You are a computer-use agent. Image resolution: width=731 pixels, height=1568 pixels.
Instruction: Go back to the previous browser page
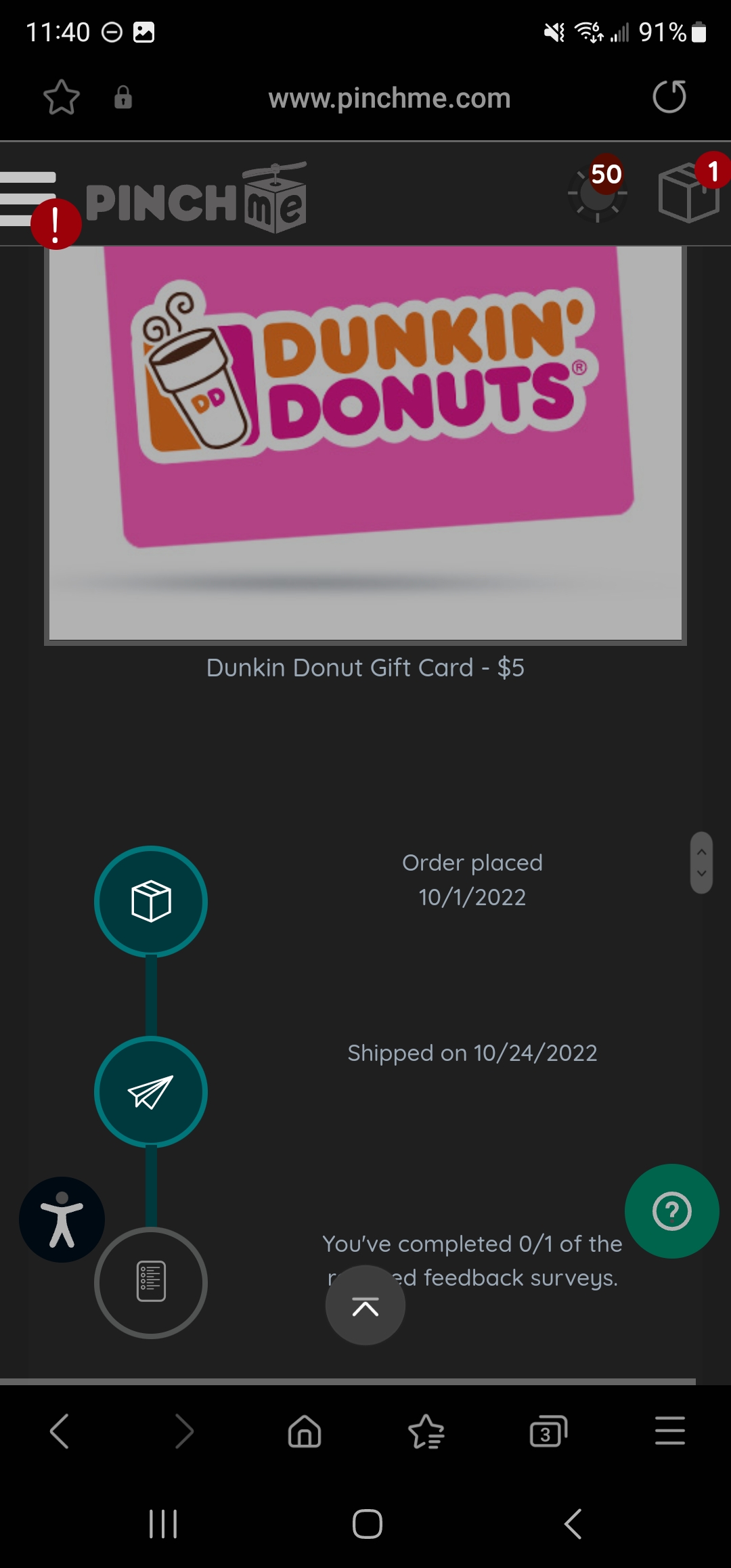(x=60, y=1431)
